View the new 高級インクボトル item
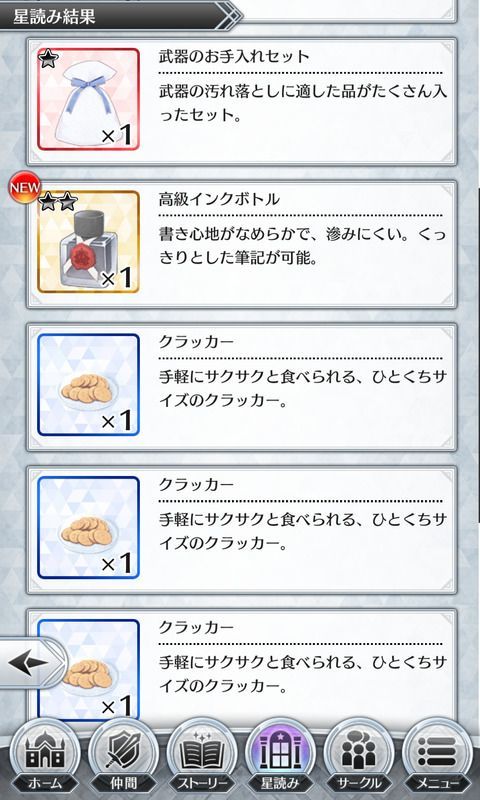This screenshot has width=480, height=800. tap(242, 244)
